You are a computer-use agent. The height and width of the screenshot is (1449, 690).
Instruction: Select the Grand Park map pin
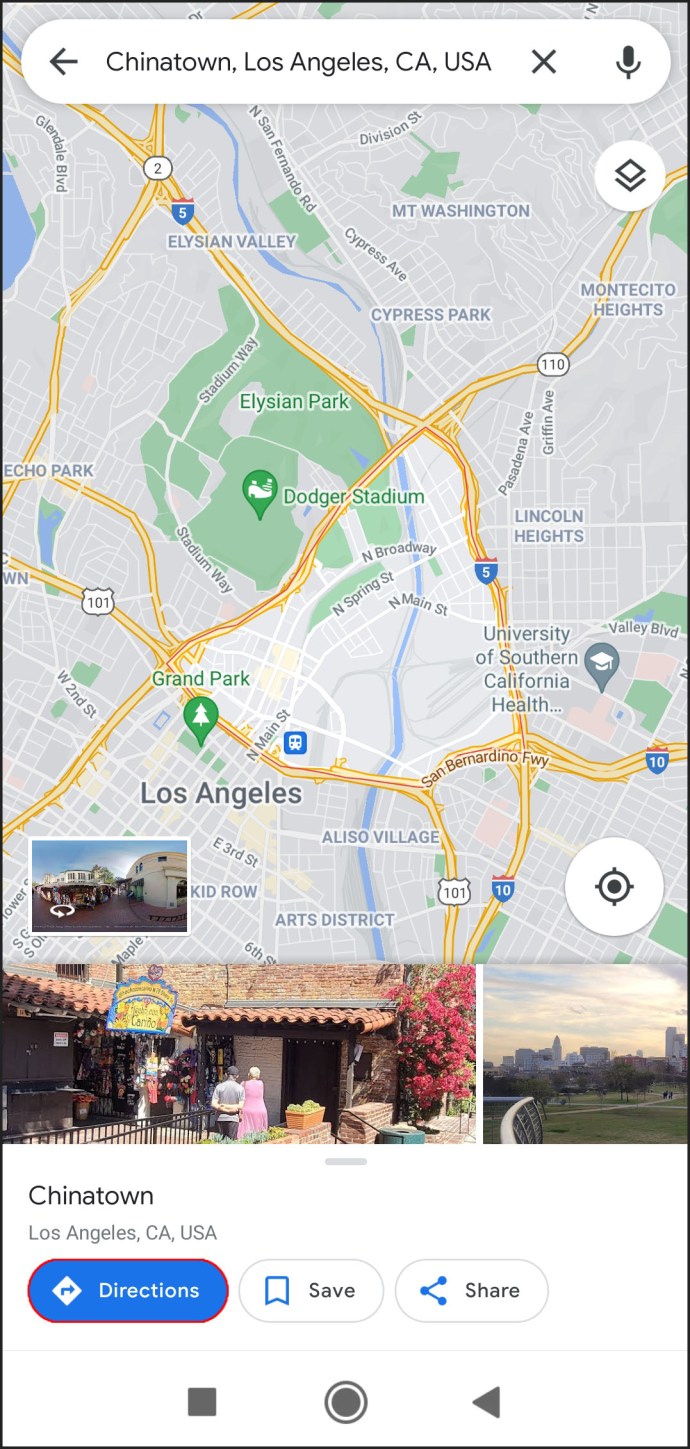pos(201,718)
